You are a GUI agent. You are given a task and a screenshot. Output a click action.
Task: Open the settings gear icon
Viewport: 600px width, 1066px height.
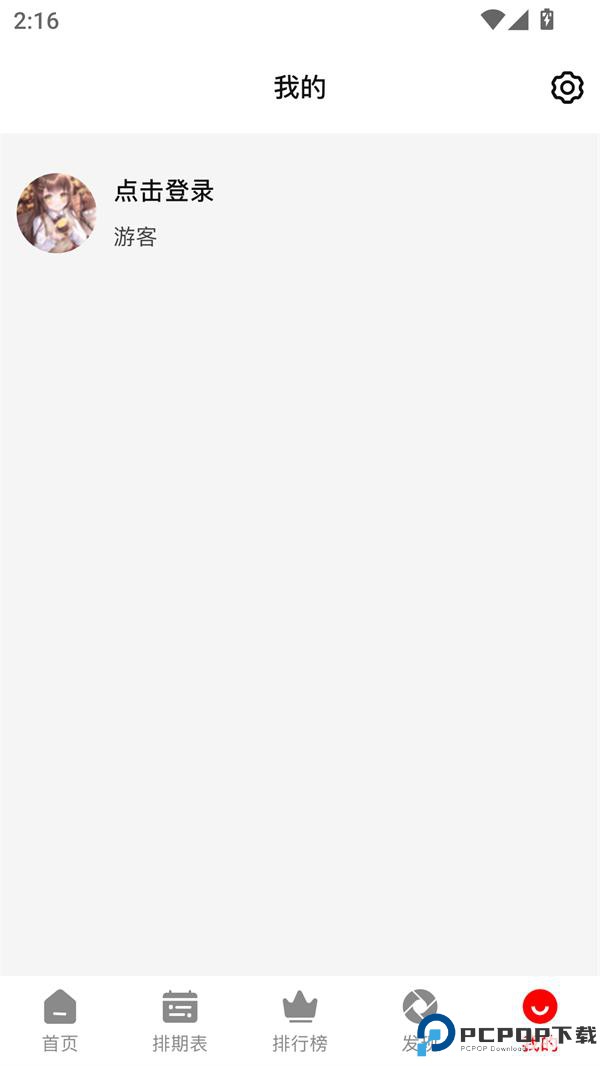[567, 88]
